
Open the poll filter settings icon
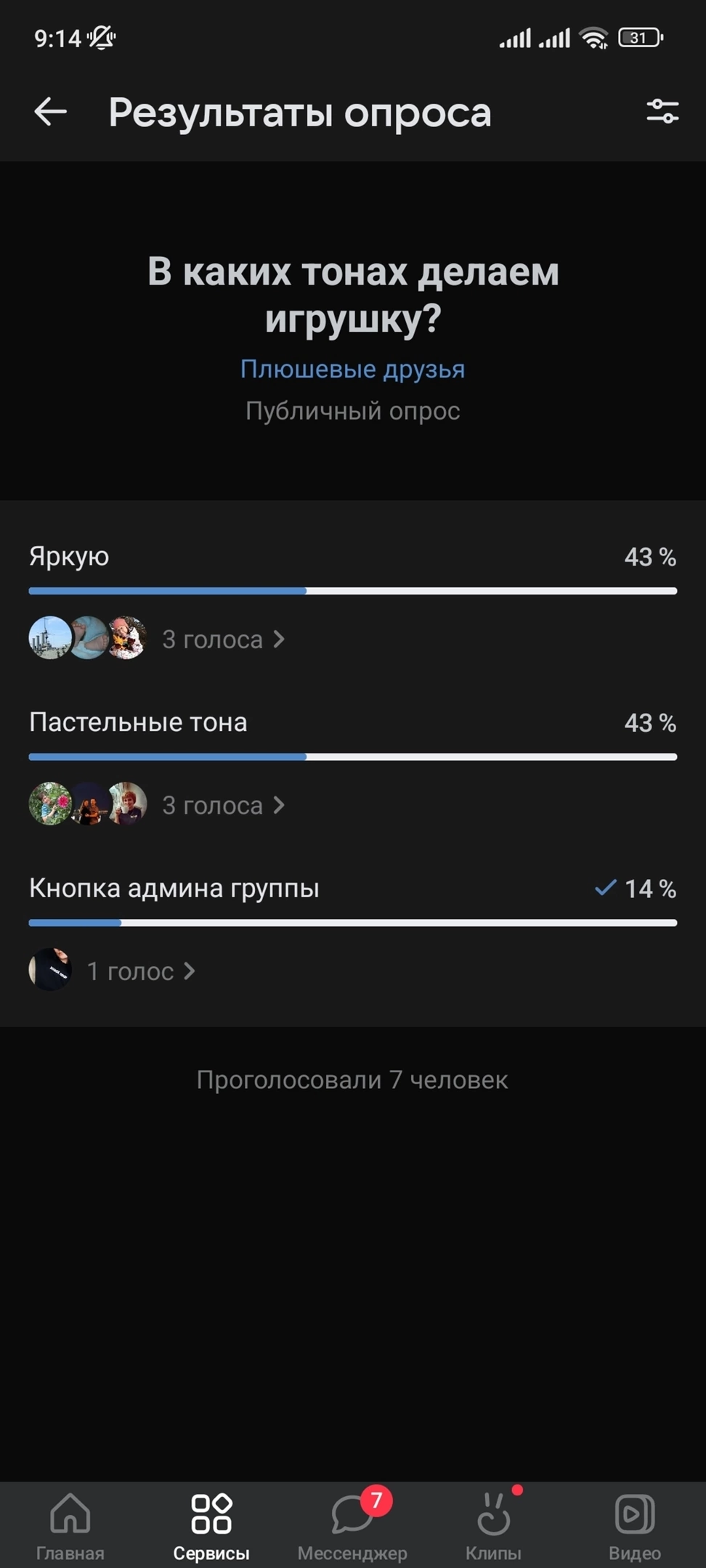tap(662, 112)
